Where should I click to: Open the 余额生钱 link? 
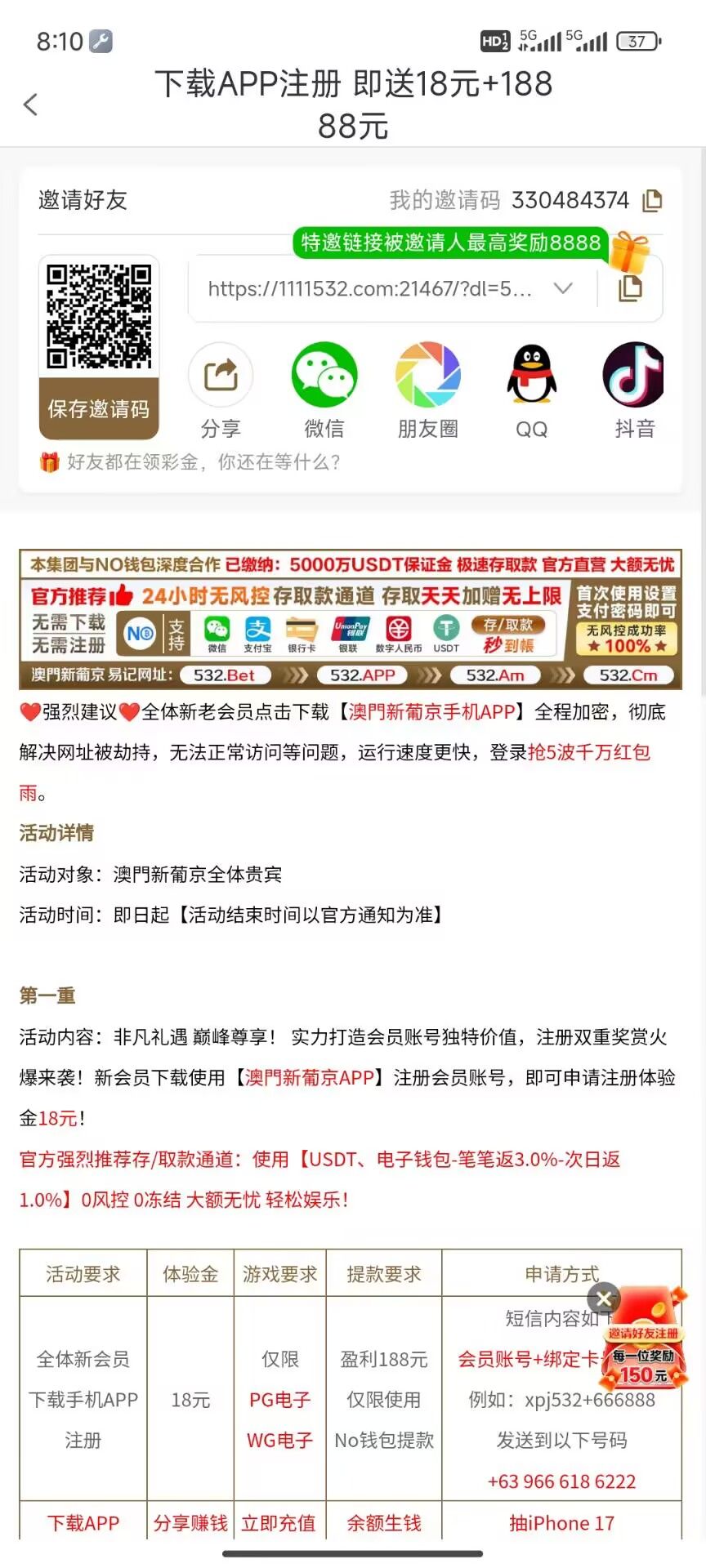(x=384, y=1523)
